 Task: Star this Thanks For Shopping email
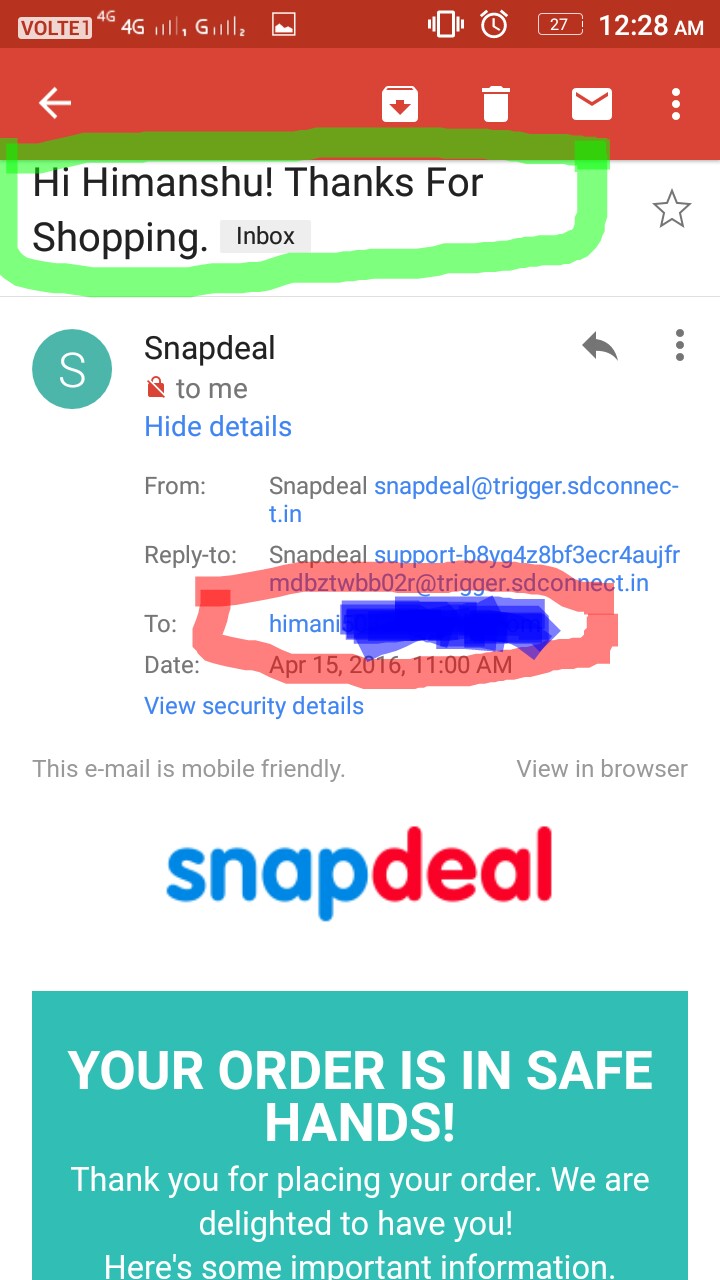(x=671, y=209)
